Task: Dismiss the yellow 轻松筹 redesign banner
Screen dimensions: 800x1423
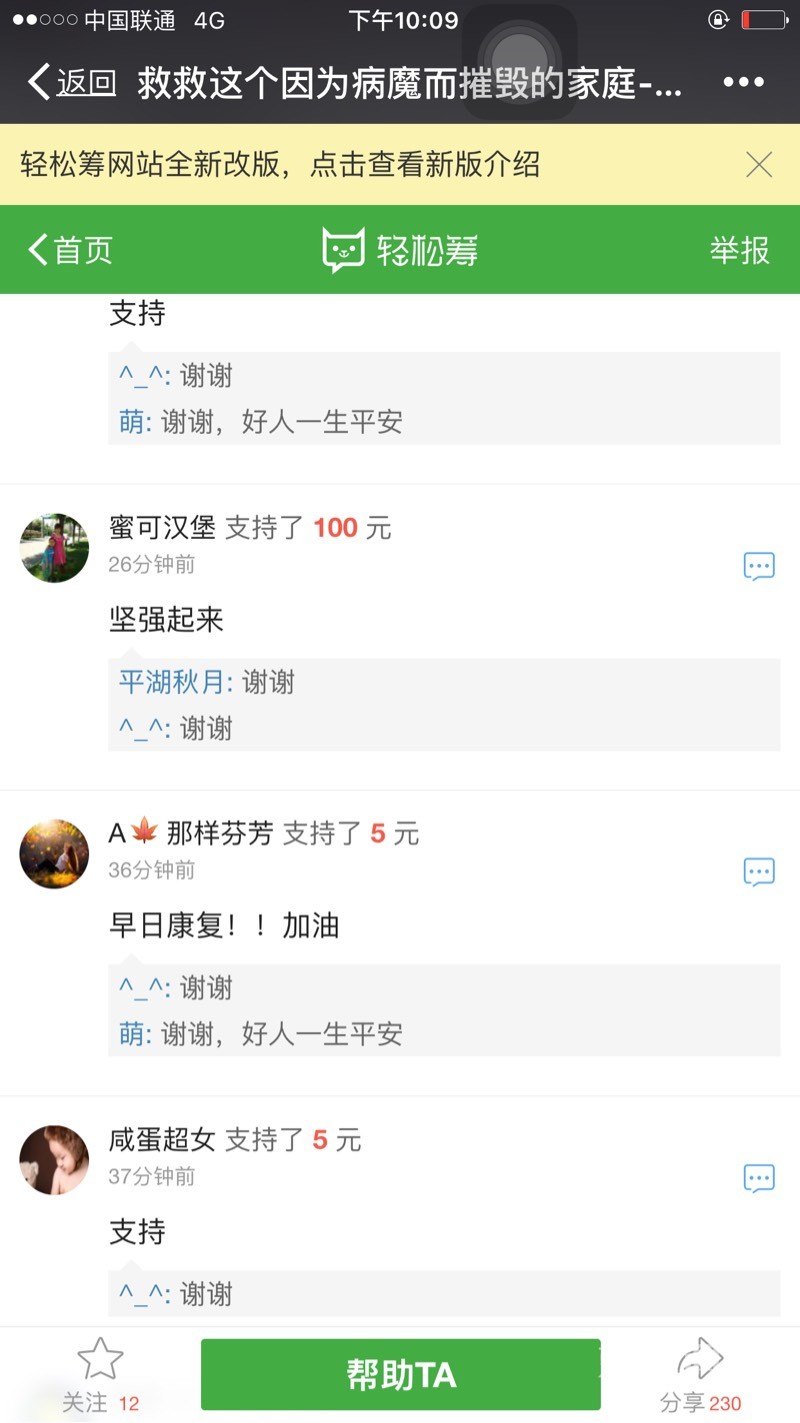Action: [x=759, y=165]
